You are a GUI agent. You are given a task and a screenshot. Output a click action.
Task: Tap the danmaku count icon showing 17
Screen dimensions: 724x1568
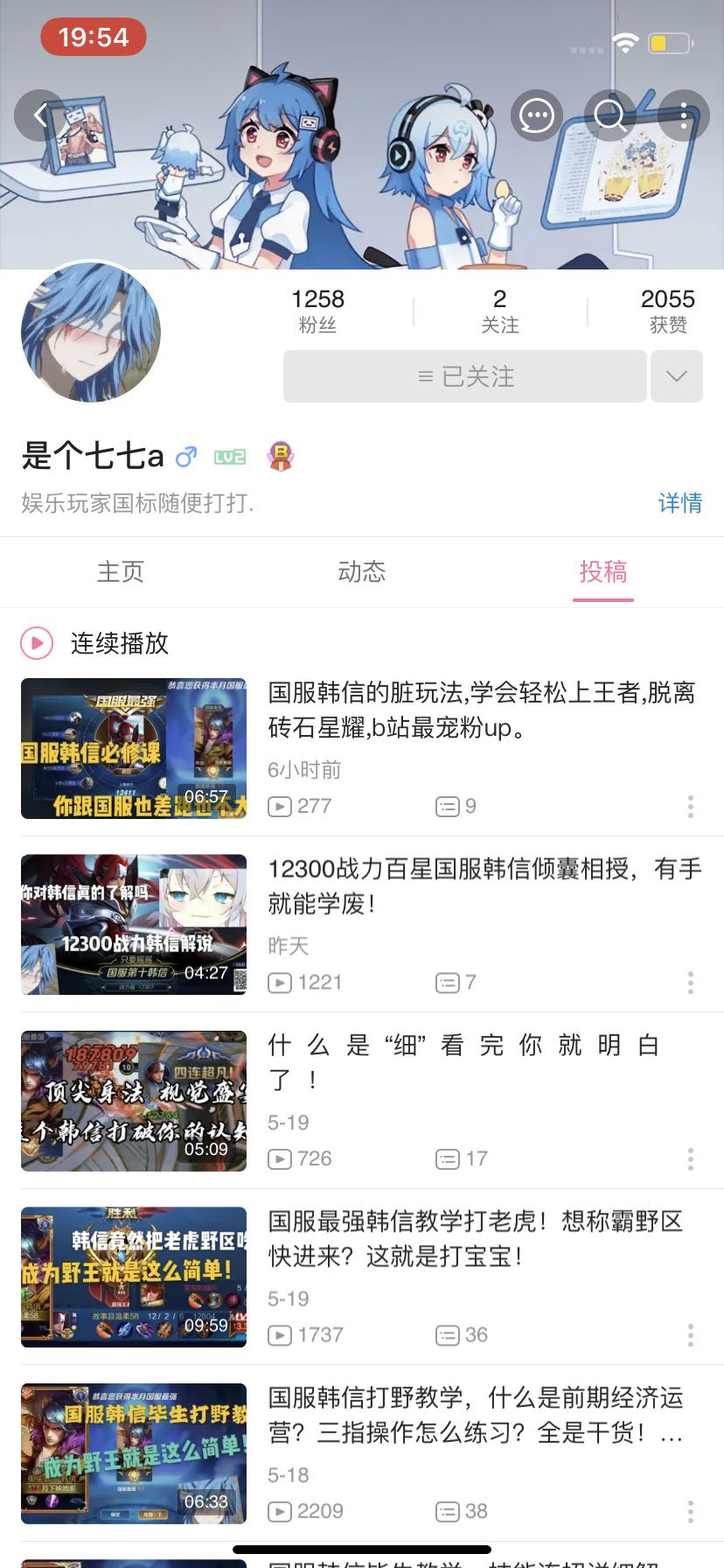446,1158
